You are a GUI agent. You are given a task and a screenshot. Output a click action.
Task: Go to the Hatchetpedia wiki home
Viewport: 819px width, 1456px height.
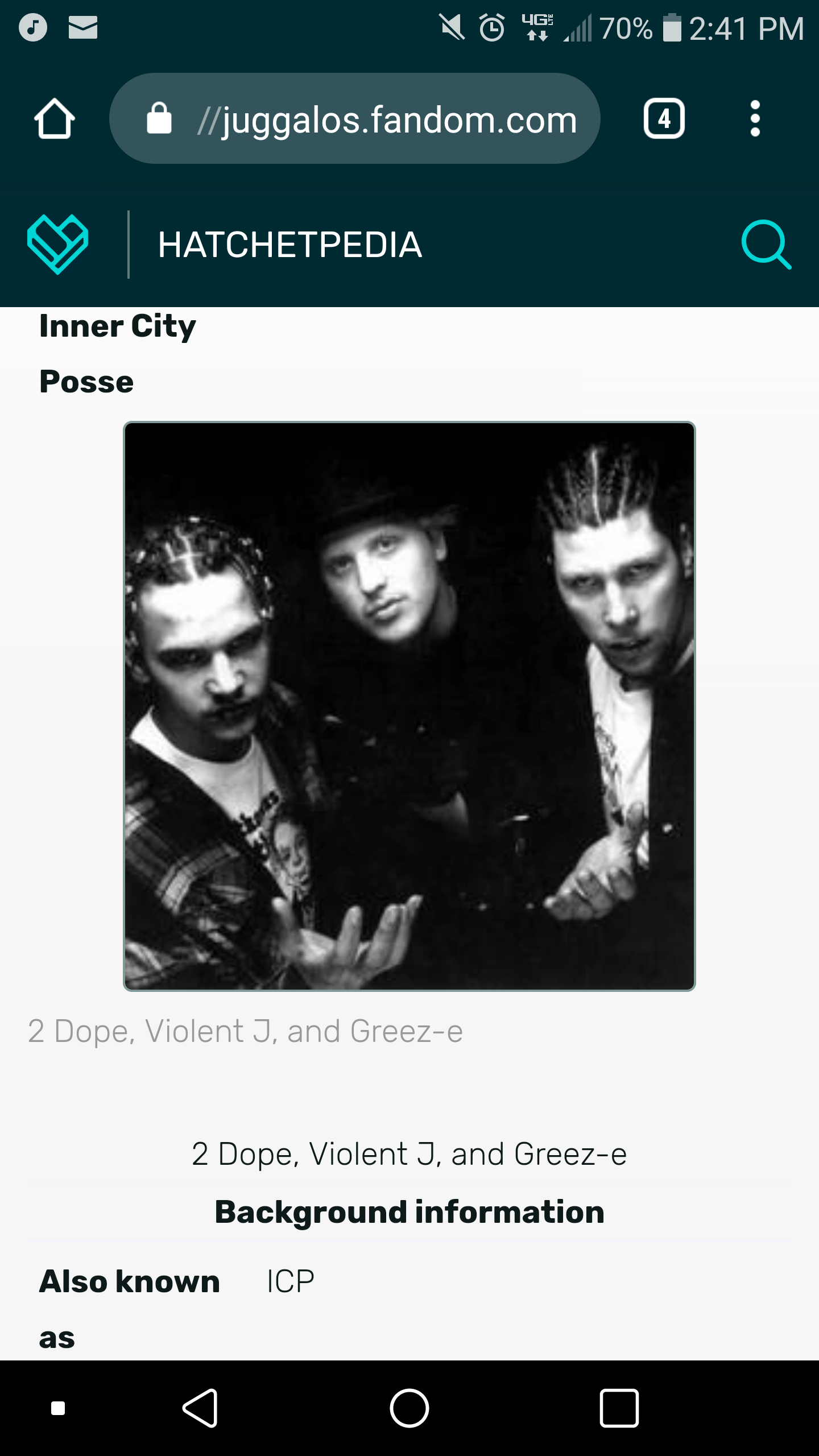click(289, 245)
